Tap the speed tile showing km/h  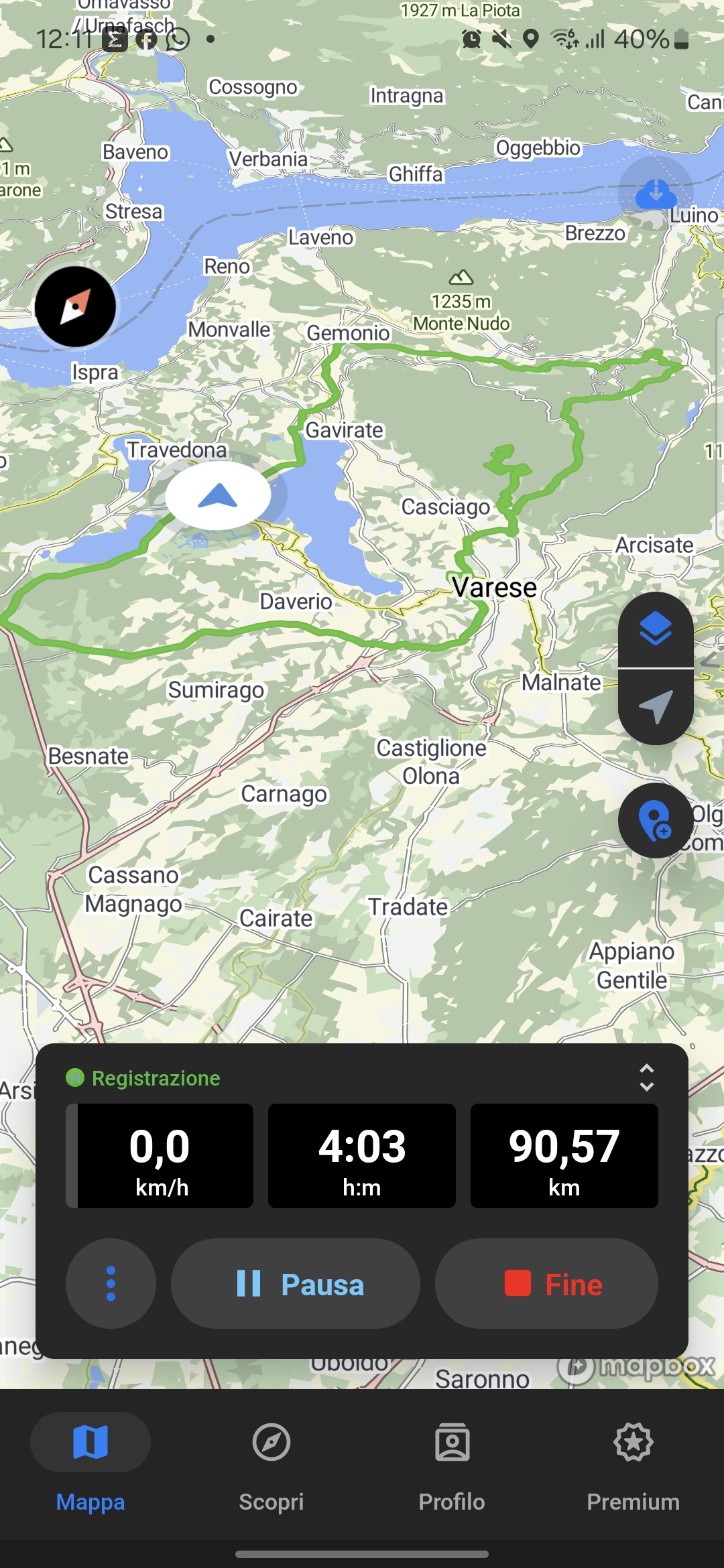[160, 1156]
